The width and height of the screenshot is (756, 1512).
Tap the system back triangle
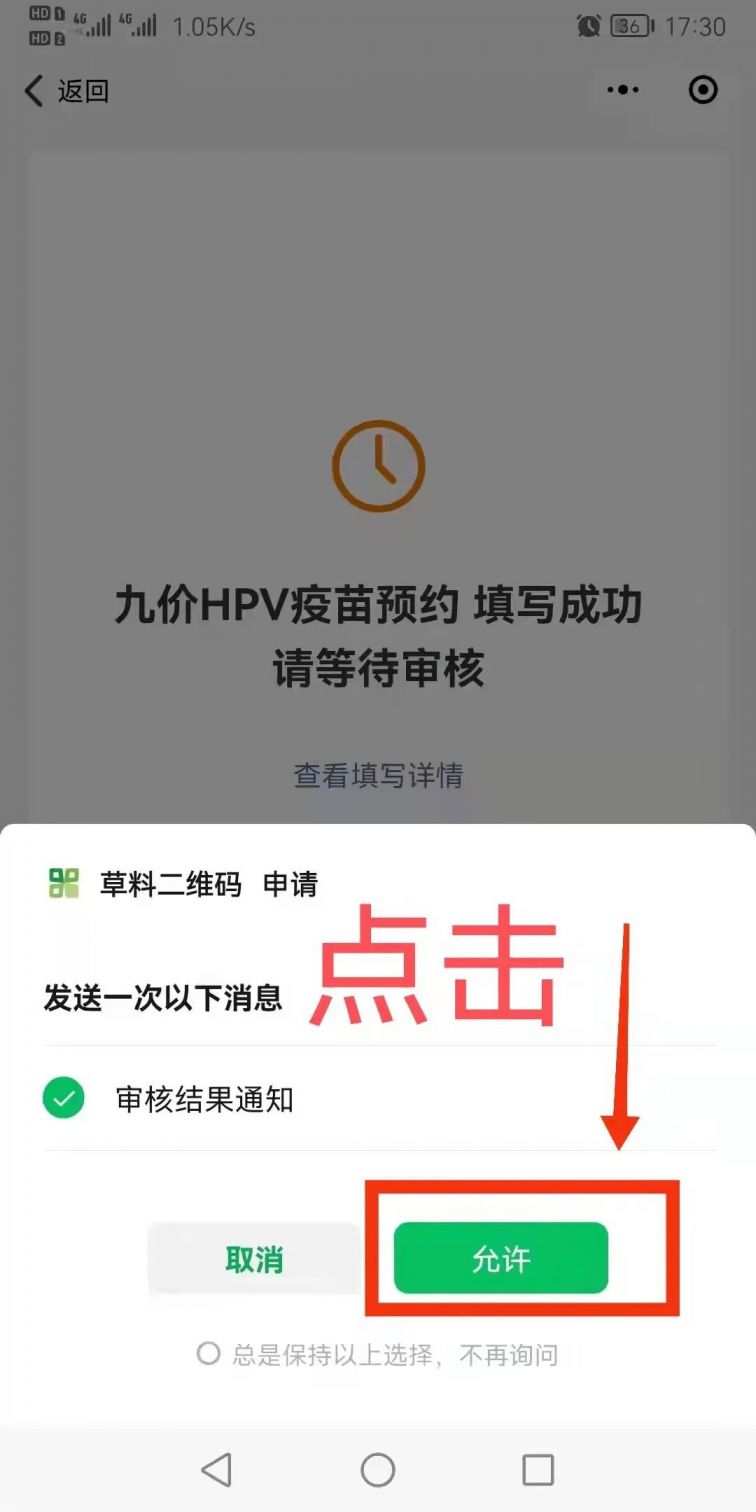point(217,1469)
